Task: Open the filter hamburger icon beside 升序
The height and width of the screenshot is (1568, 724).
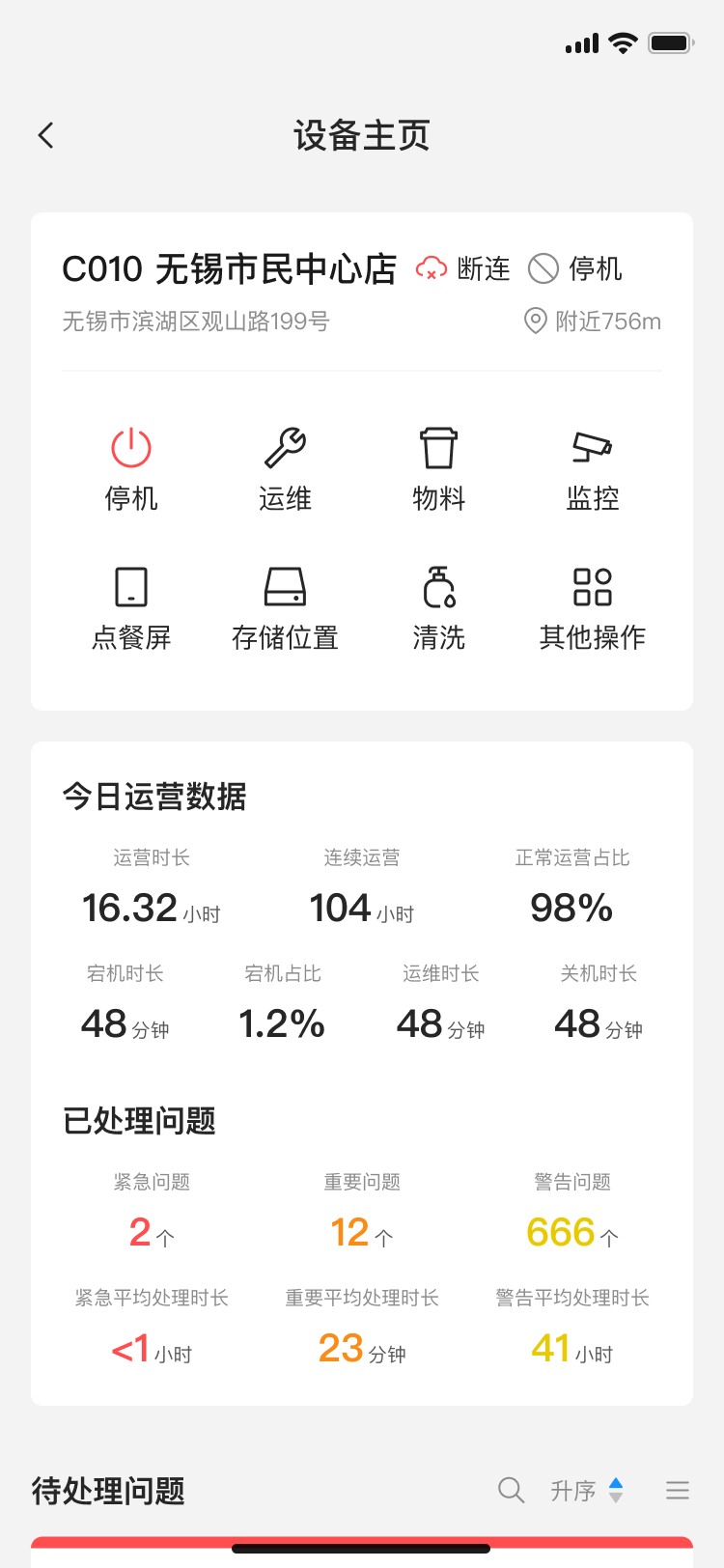Action: coord(677,1490)
